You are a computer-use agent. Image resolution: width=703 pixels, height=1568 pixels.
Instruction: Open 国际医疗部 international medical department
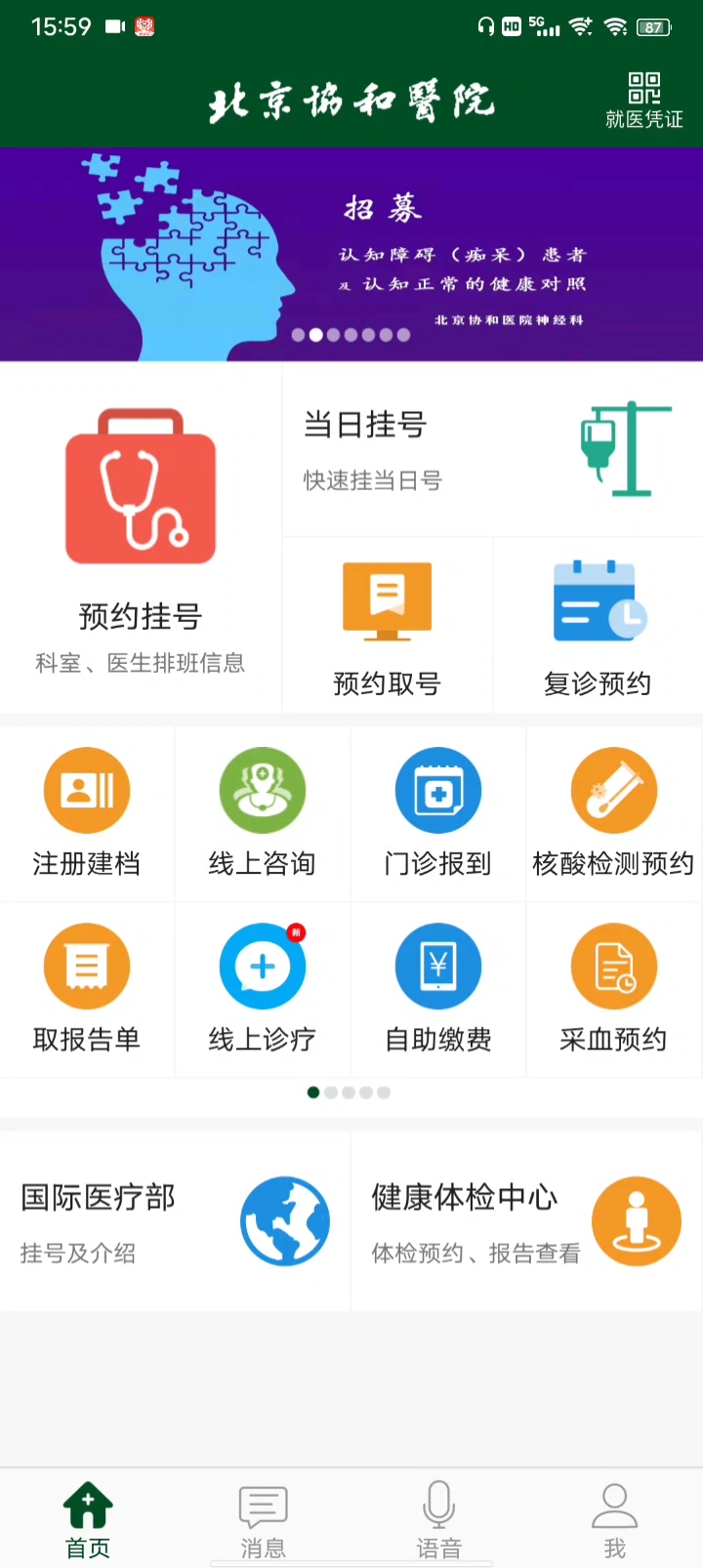(174, 1220)
